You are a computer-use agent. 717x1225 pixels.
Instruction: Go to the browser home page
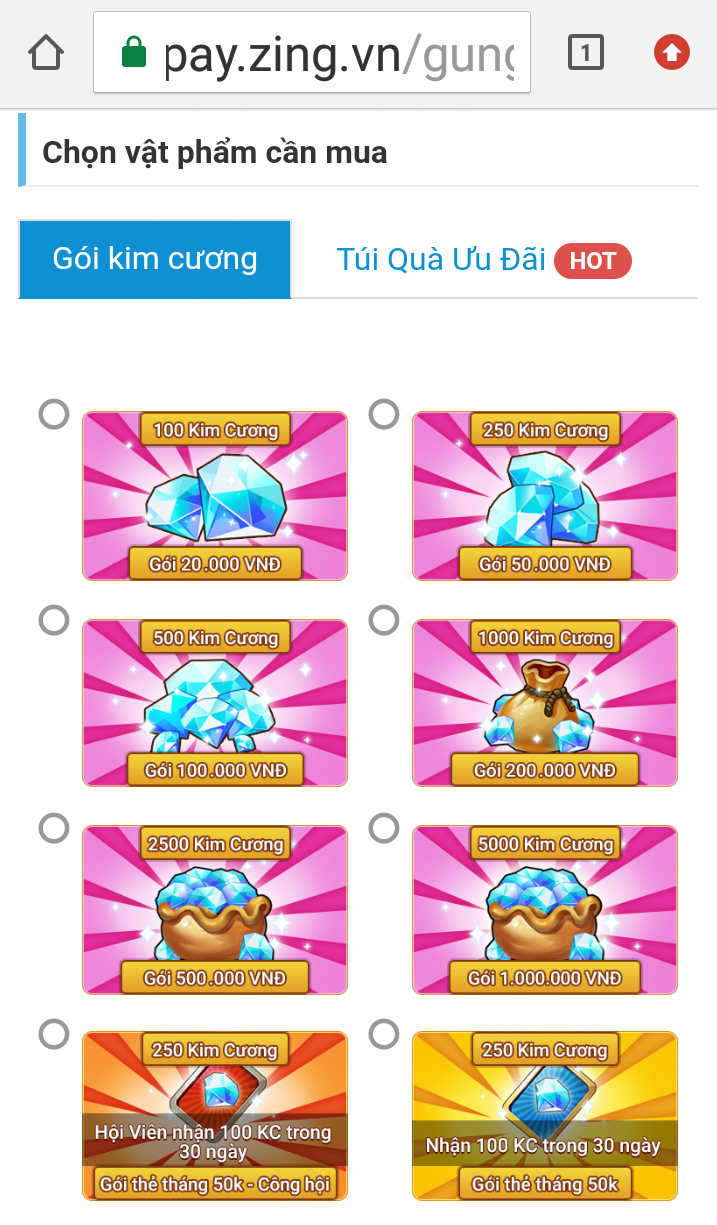coord(46,52)
